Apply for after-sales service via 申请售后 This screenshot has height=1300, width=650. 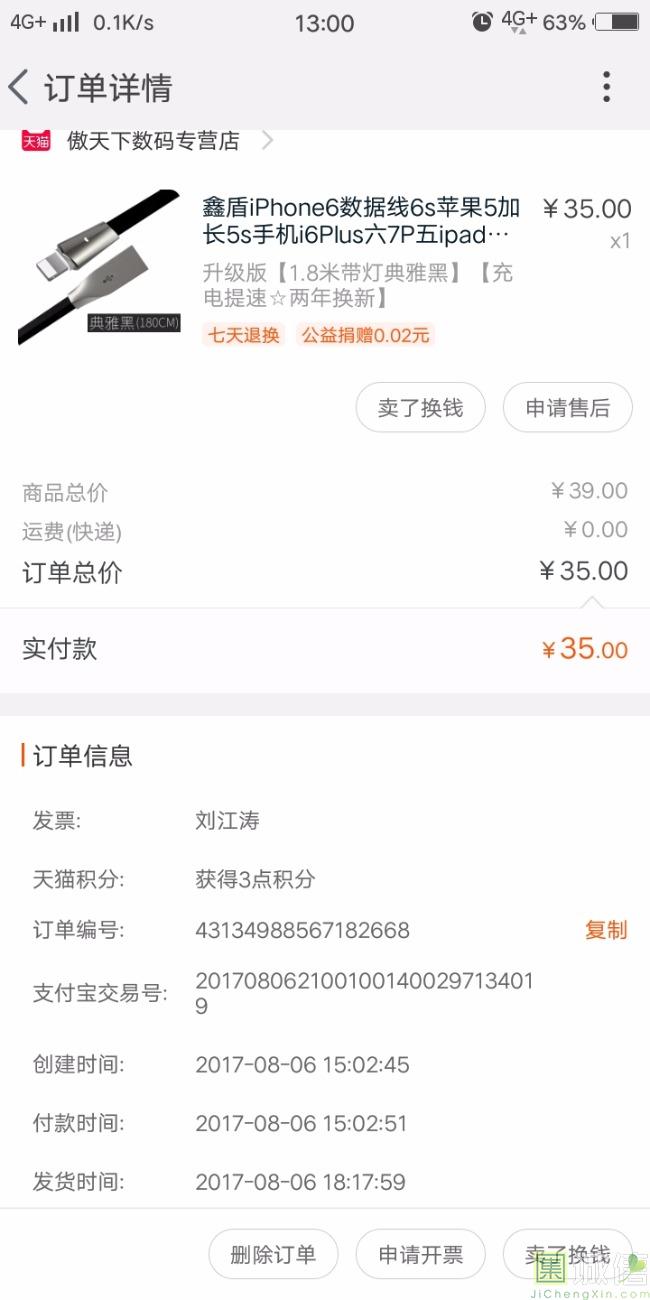pyautogui.click(x=567, y=408)
